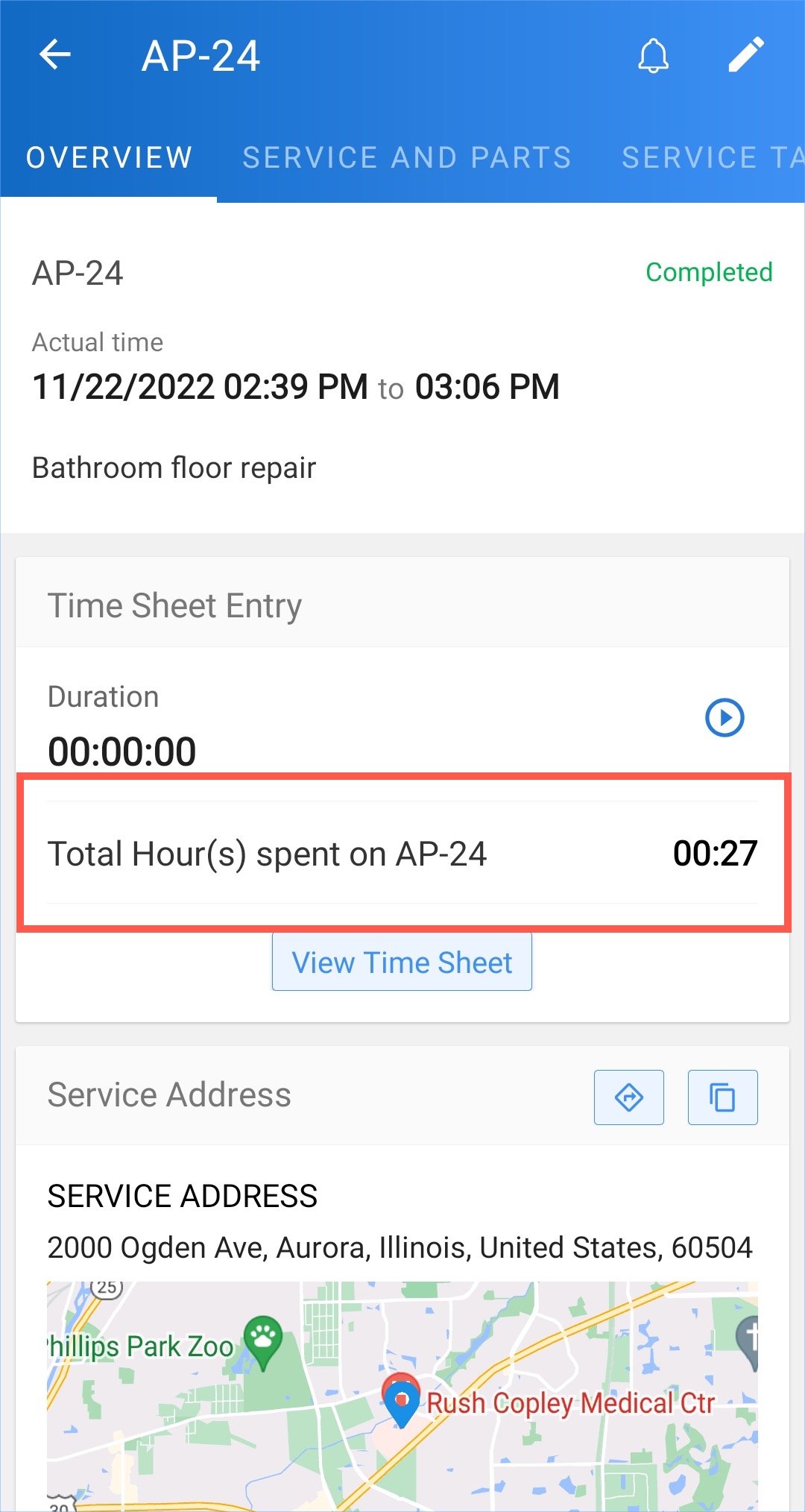Get directions to the service address
The height and width of the screenshot is (1512, 805).
click(628, 1097)
